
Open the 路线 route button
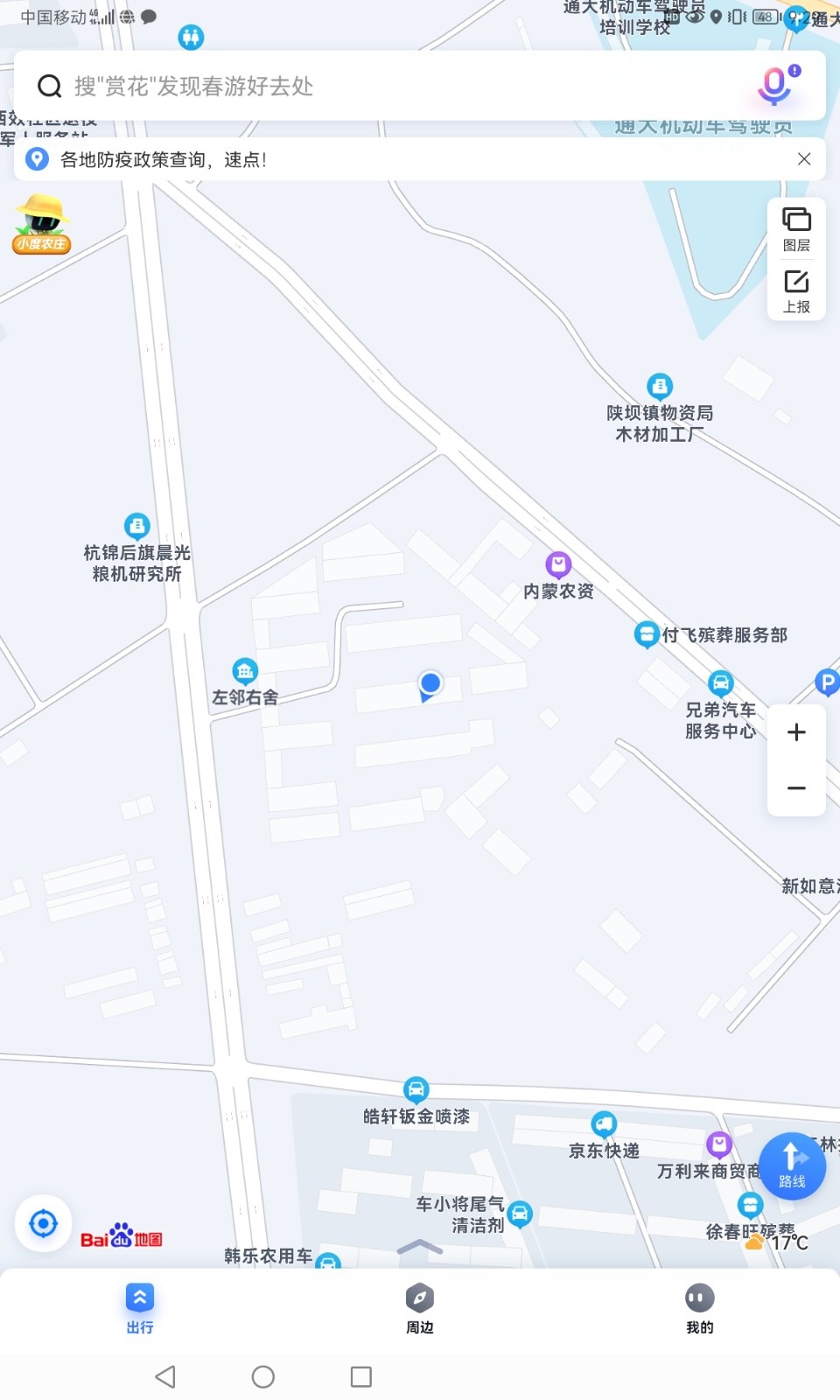coord(792,1165)
